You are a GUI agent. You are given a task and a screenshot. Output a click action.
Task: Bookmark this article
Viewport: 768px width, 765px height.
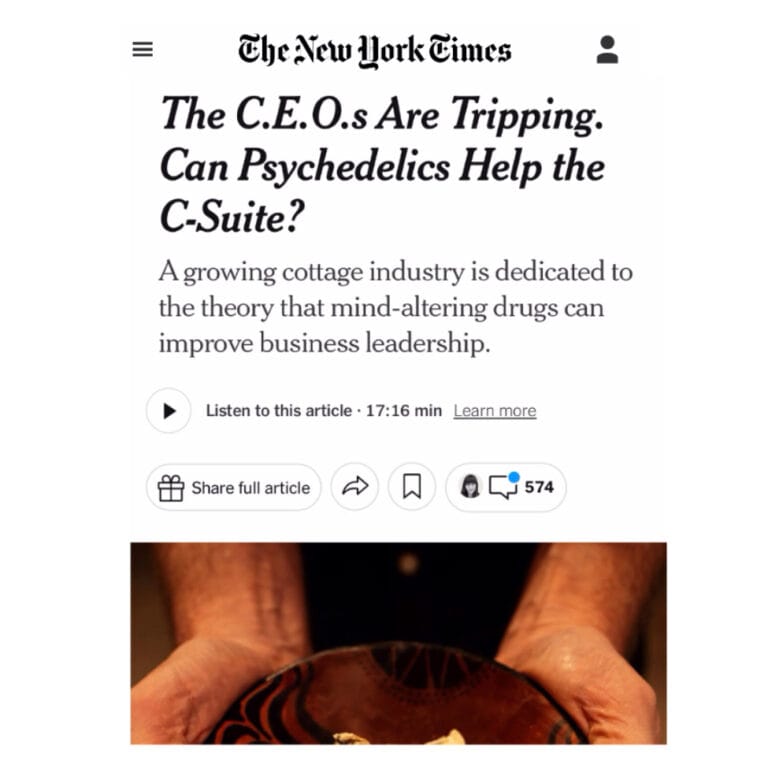pos(412,487)
